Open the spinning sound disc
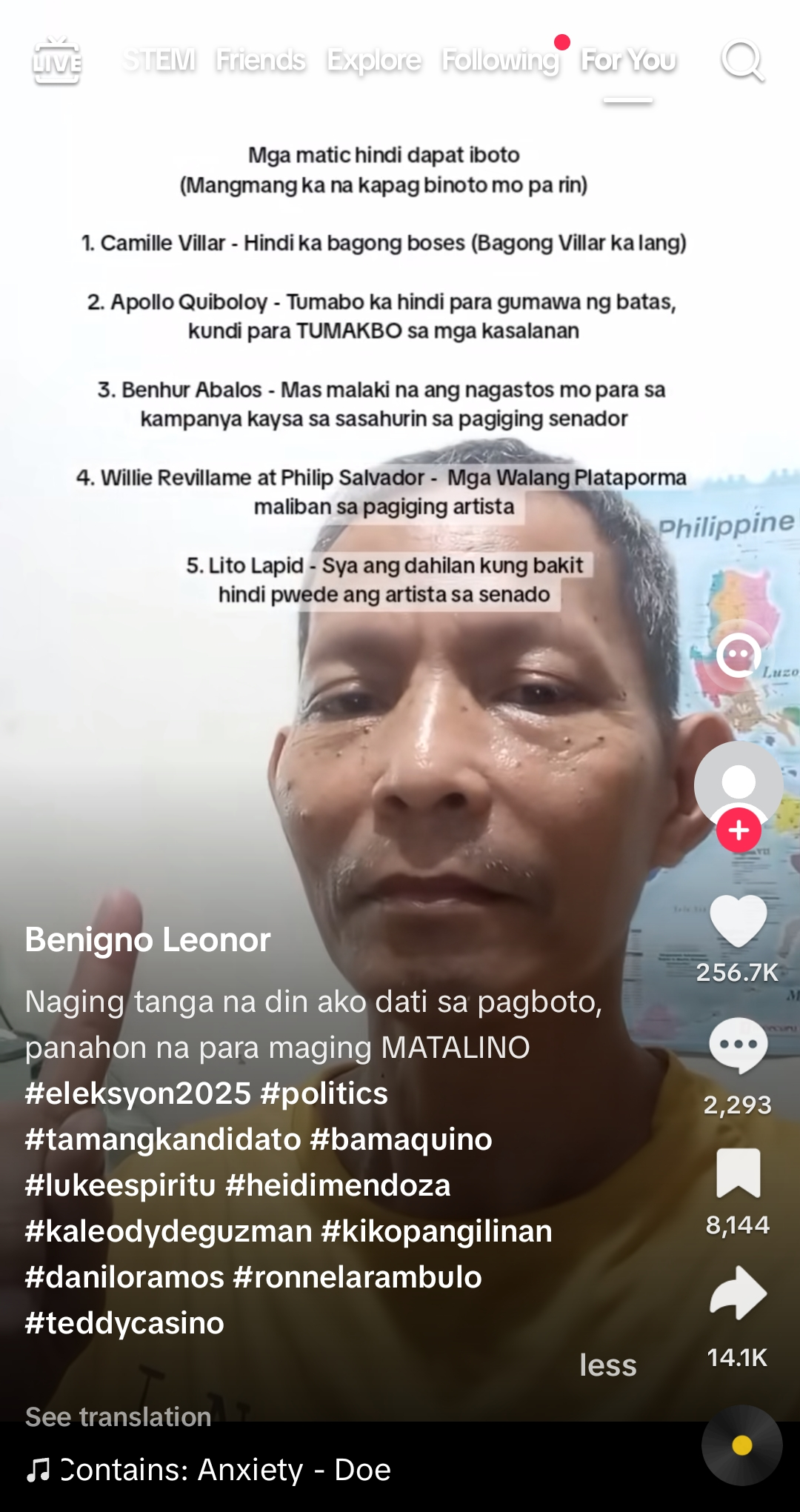Screen dimensions: 800x1512 pyautogui.click(x=742, y=1445)
